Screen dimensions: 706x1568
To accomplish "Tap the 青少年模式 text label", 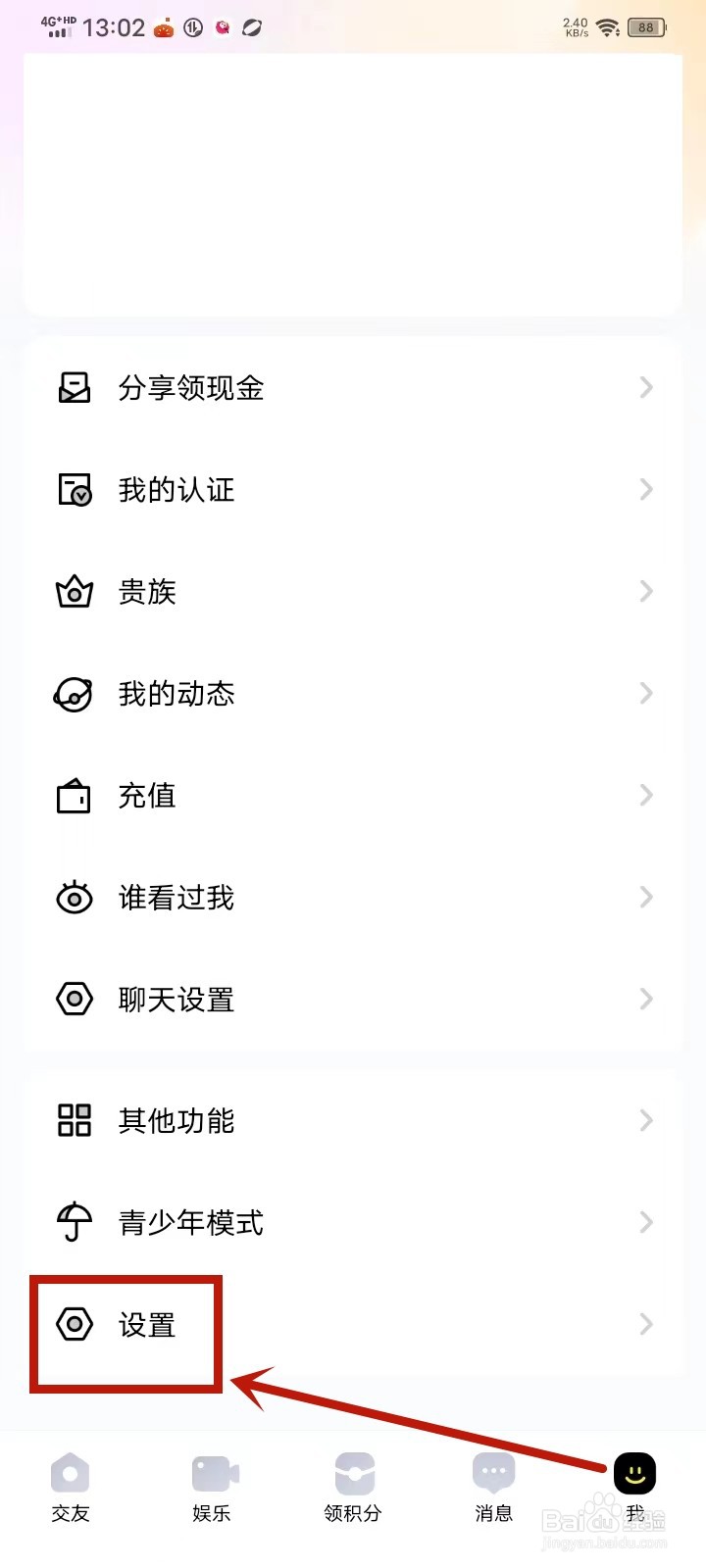I will [x=189, y=1222].
